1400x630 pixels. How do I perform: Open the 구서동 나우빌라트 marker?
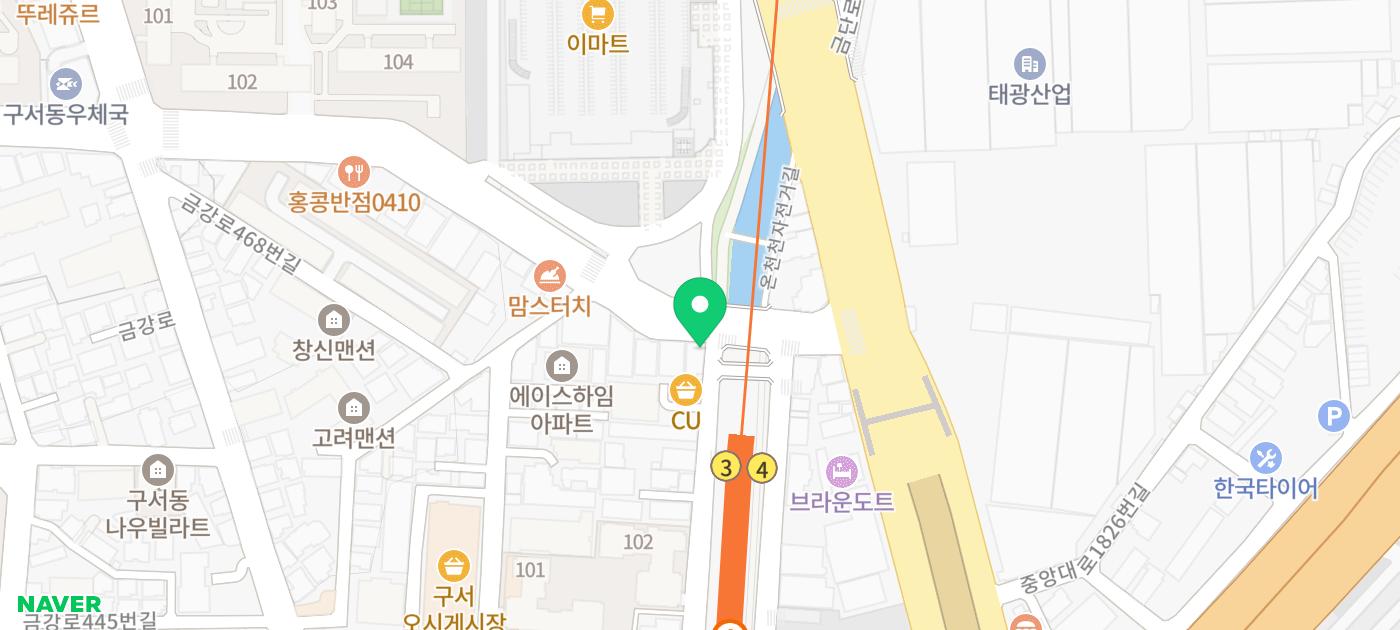[x=157, y=469]
